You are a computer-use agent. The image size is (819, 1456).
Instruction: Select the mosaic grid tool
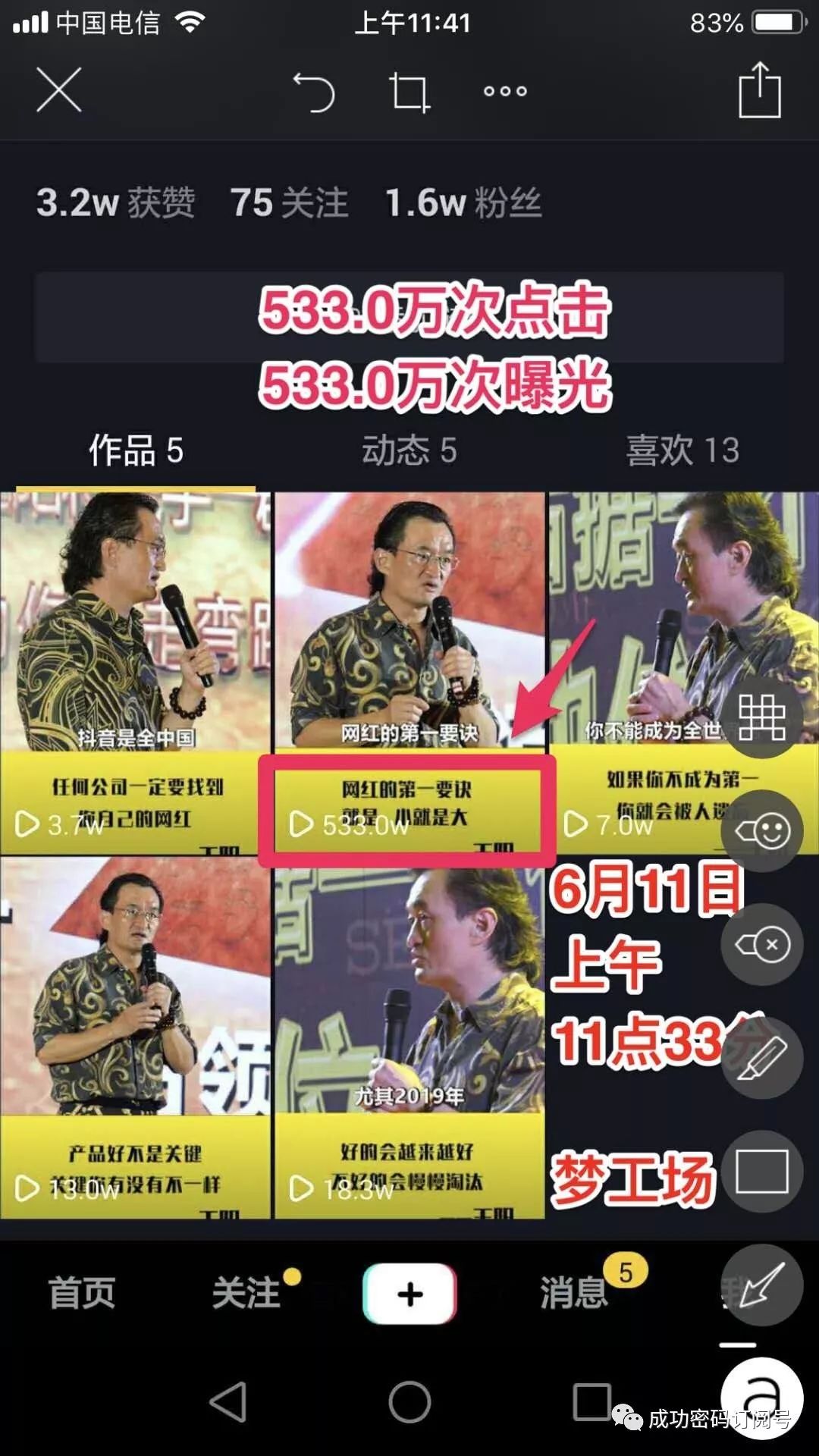click(761, 717)
